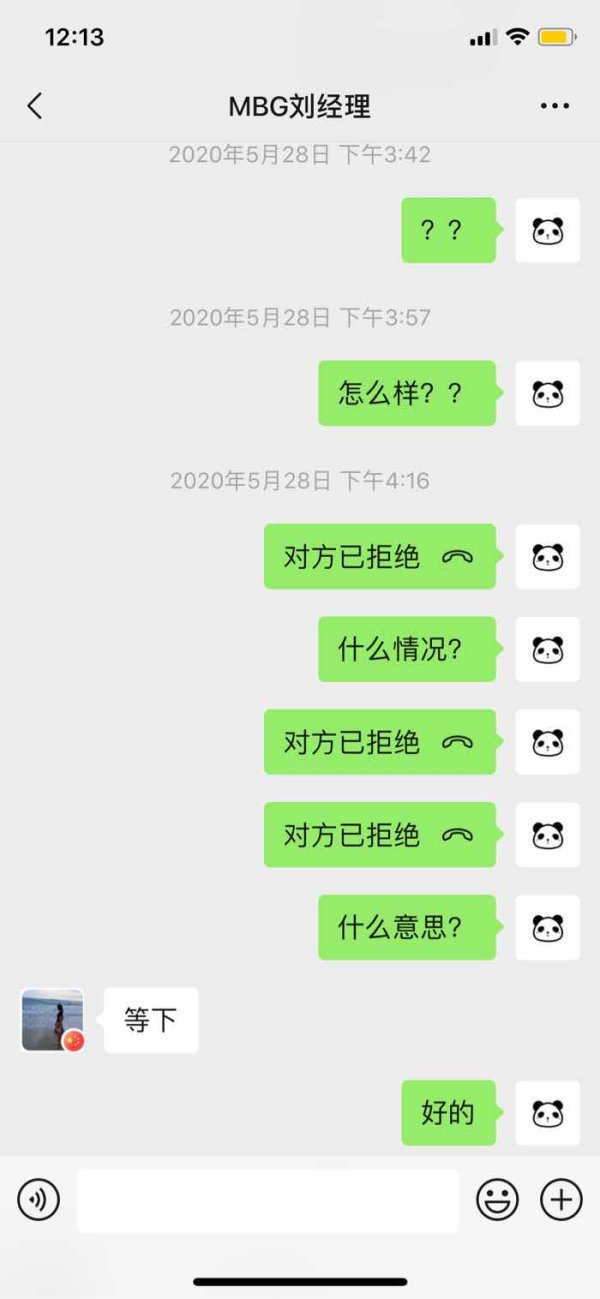Focus the message text field
Image resolution: width=600 pixels, height=1299 pixels.
point(268,1200)
